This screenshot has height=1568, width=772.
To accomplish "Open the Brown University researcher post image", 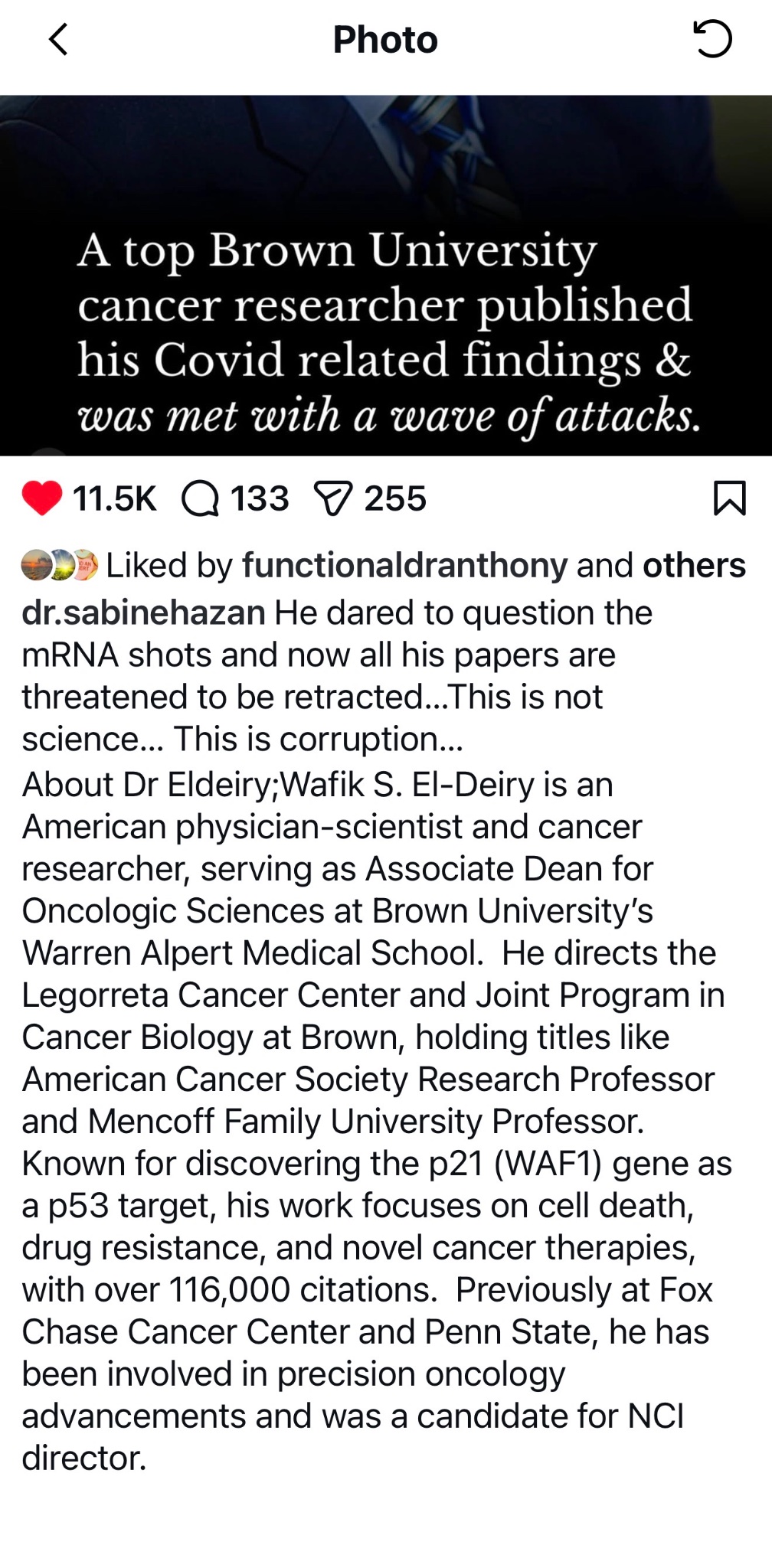I will 386,276.
